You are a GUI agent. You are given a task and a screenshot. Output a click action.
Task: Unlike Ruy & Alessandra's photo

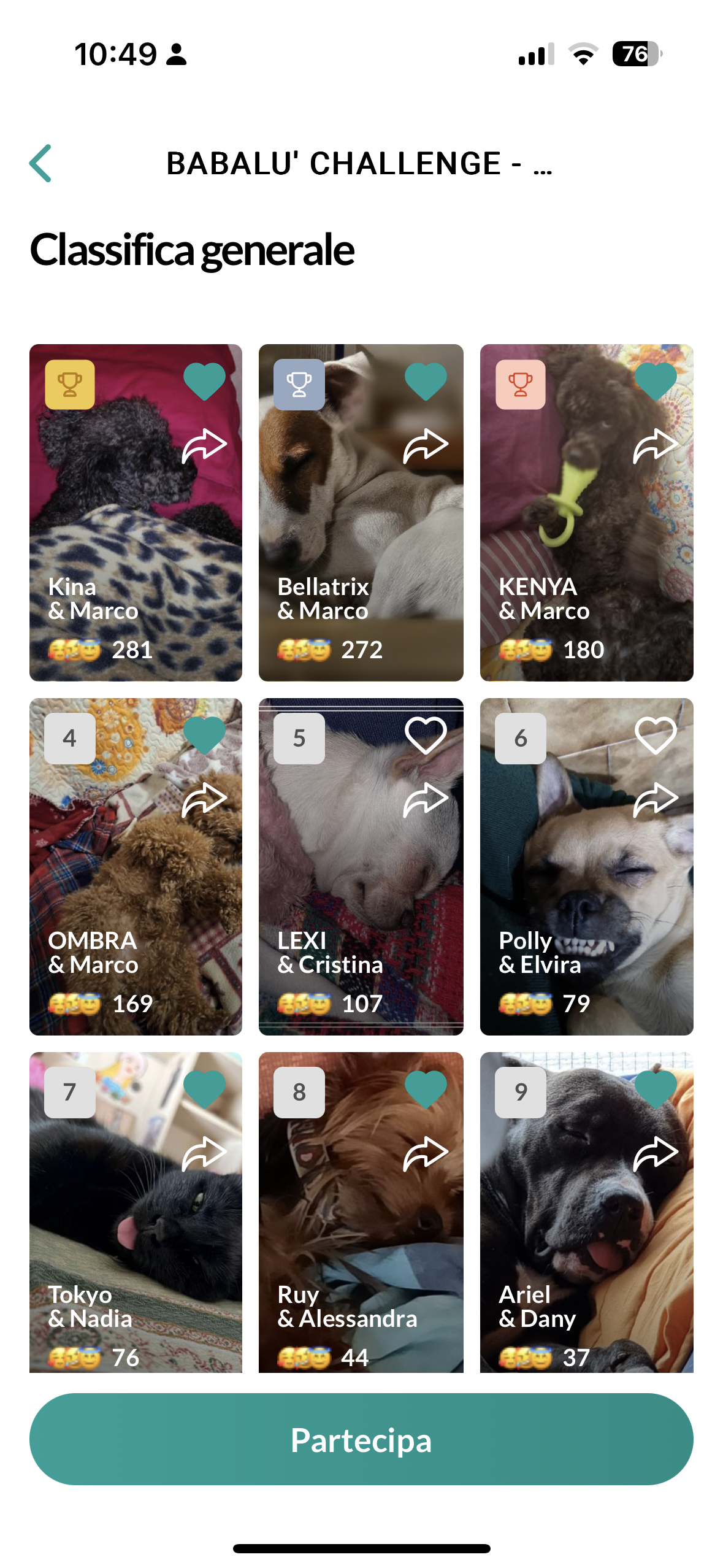click(x=426, y=1089)
